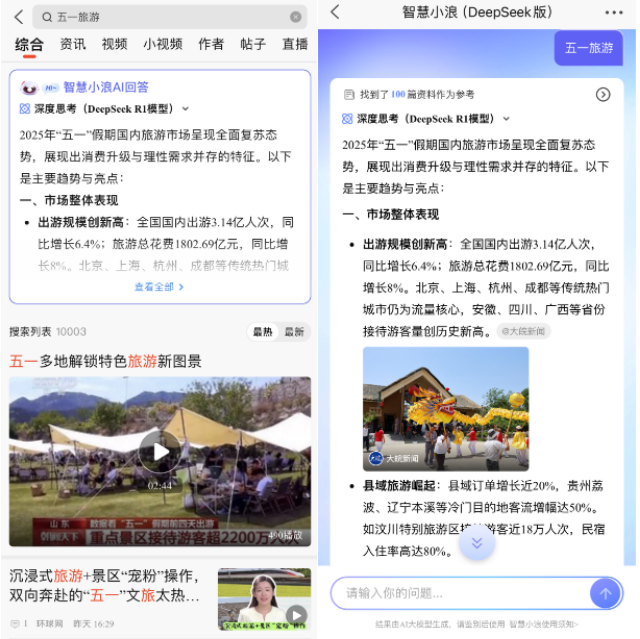Send the question with the arrow button
640x639 pixels.
pos(604,593)
